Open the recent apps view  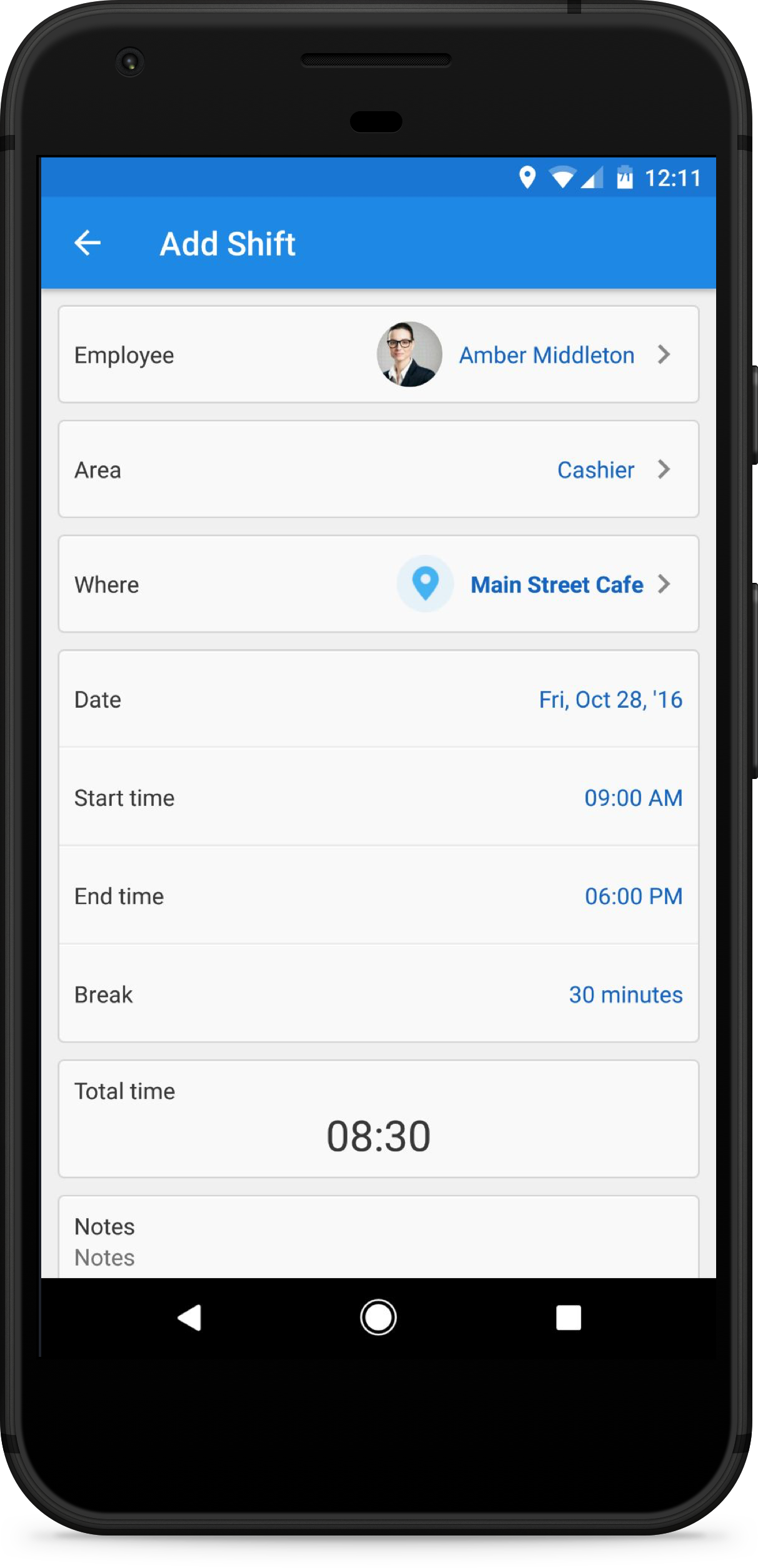click(x=568, y=1317)
